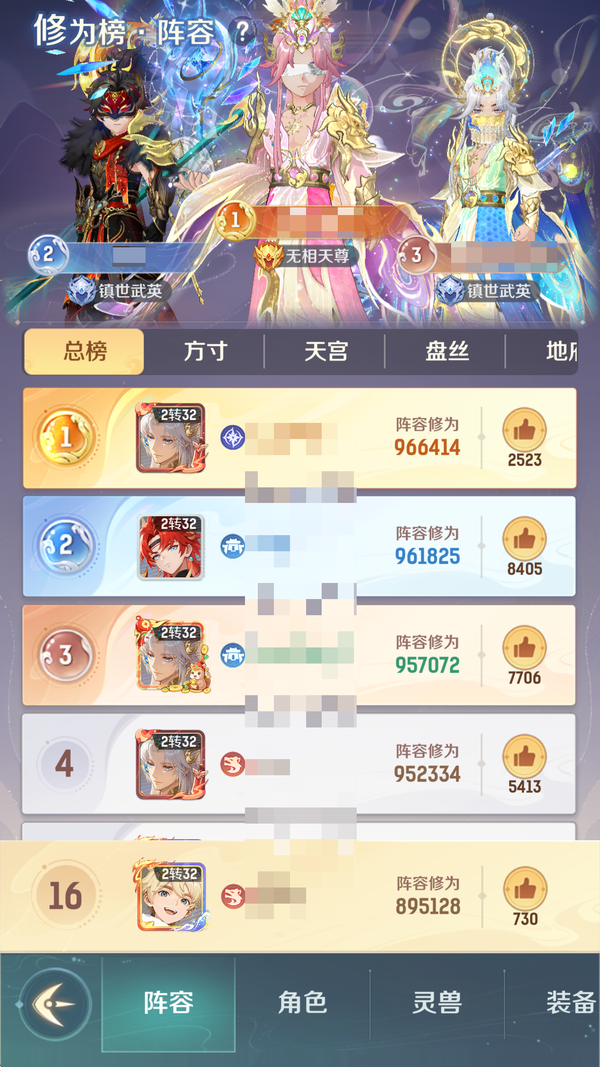This screenshot has width=600, height=1067.
Task: Go back with the round arrow button
Action: 55,1004
